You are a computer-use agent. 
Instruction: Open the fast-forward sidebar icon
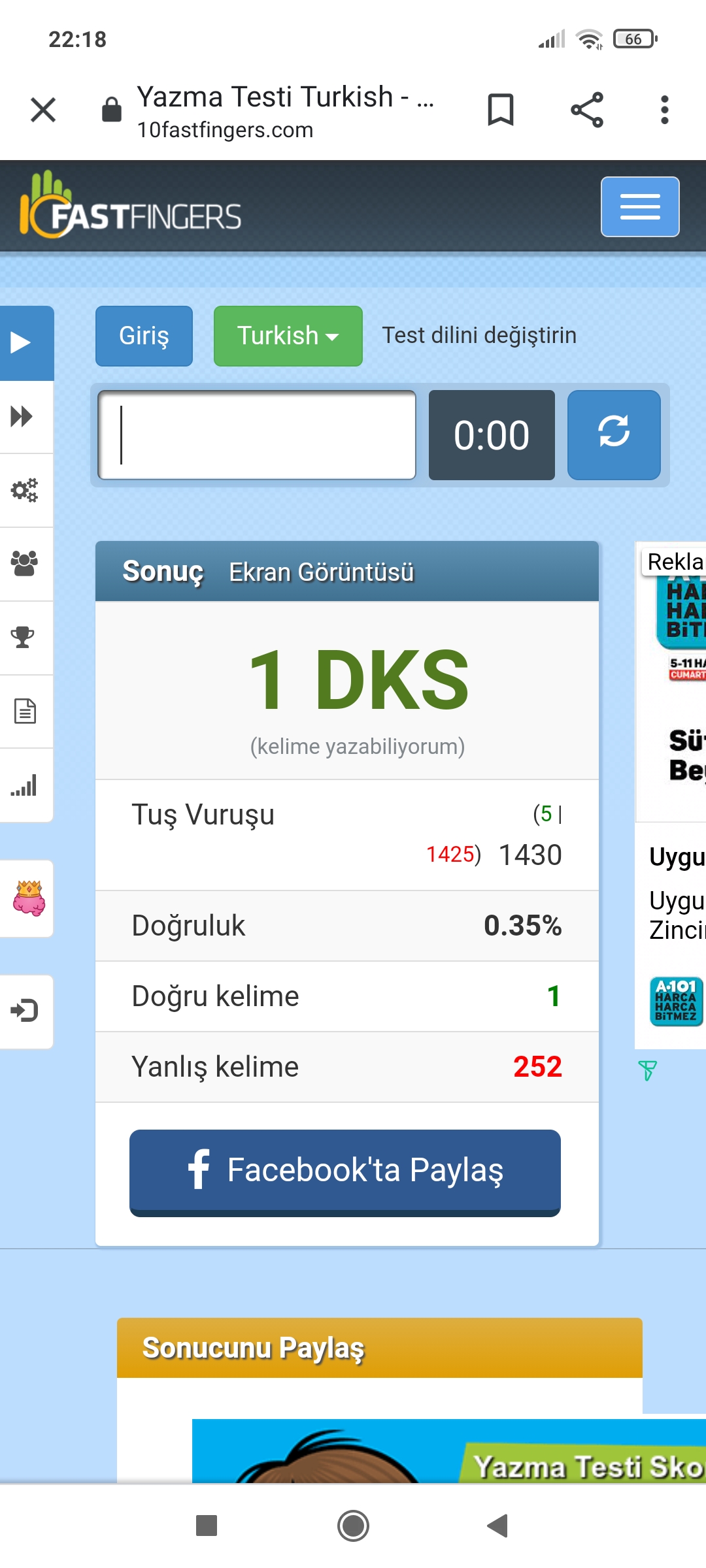pos(22,416)
